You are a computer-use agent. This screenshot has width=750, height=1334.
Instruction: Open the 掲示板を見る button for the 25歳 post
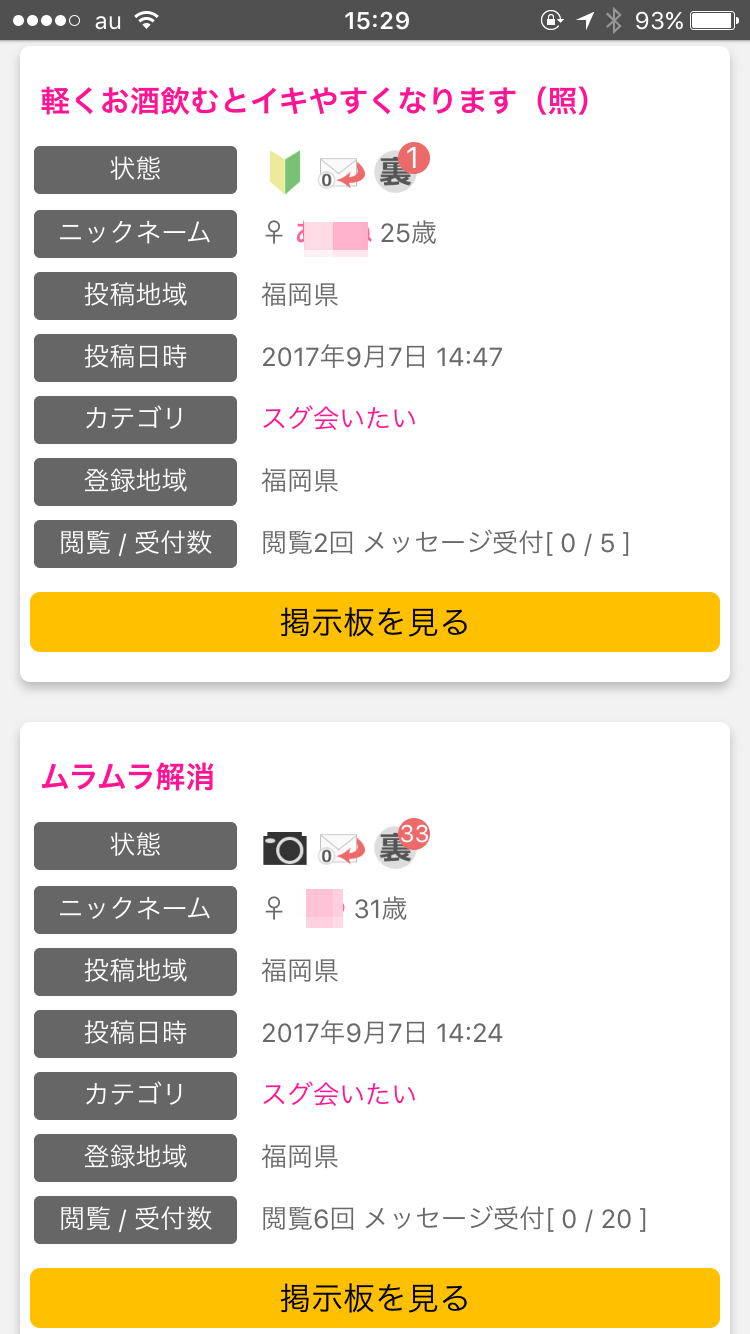point(375,622)
